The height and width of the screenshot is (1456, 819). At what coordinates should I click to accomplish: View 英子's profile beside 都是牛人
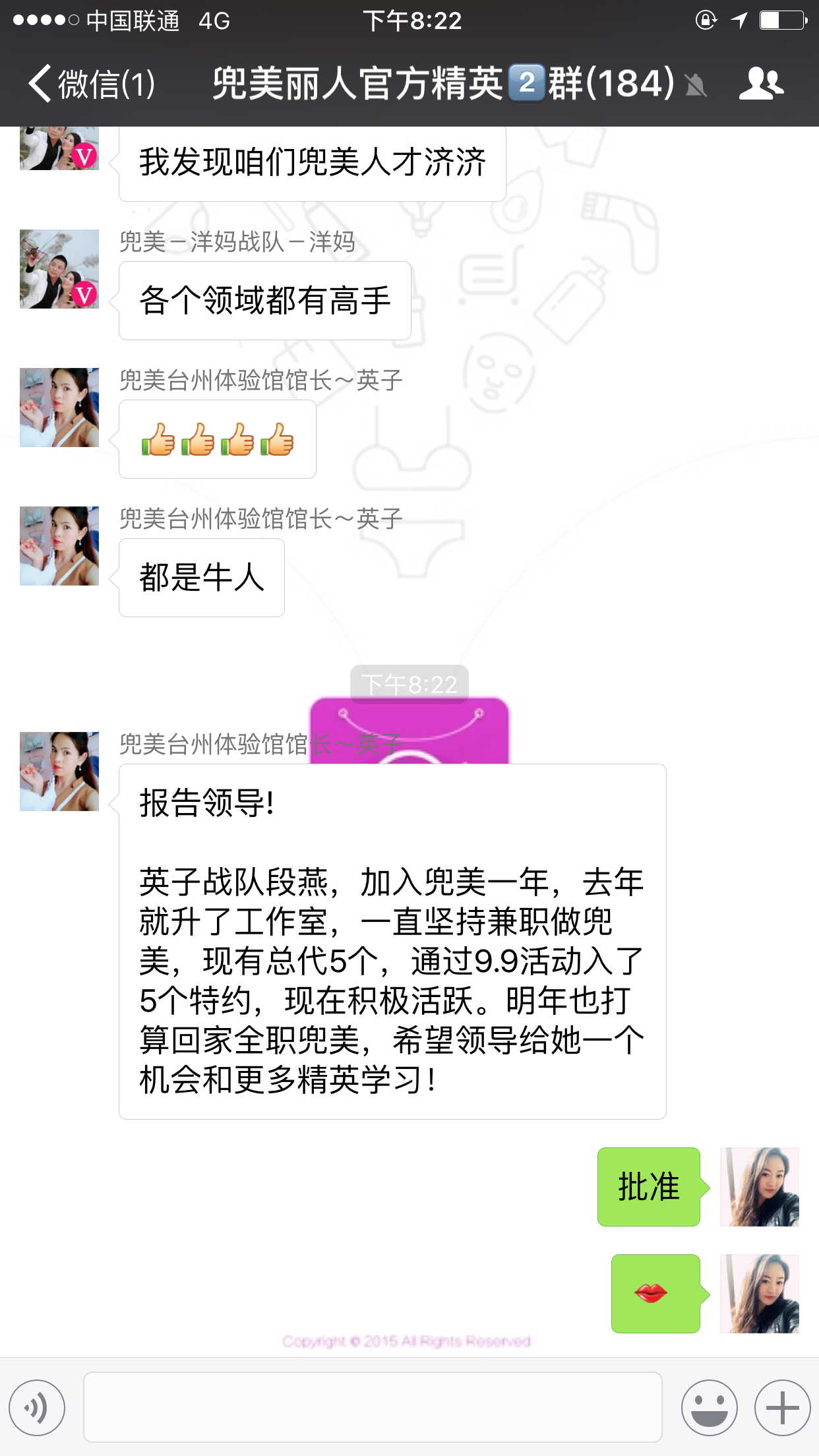tap(59, 546)
